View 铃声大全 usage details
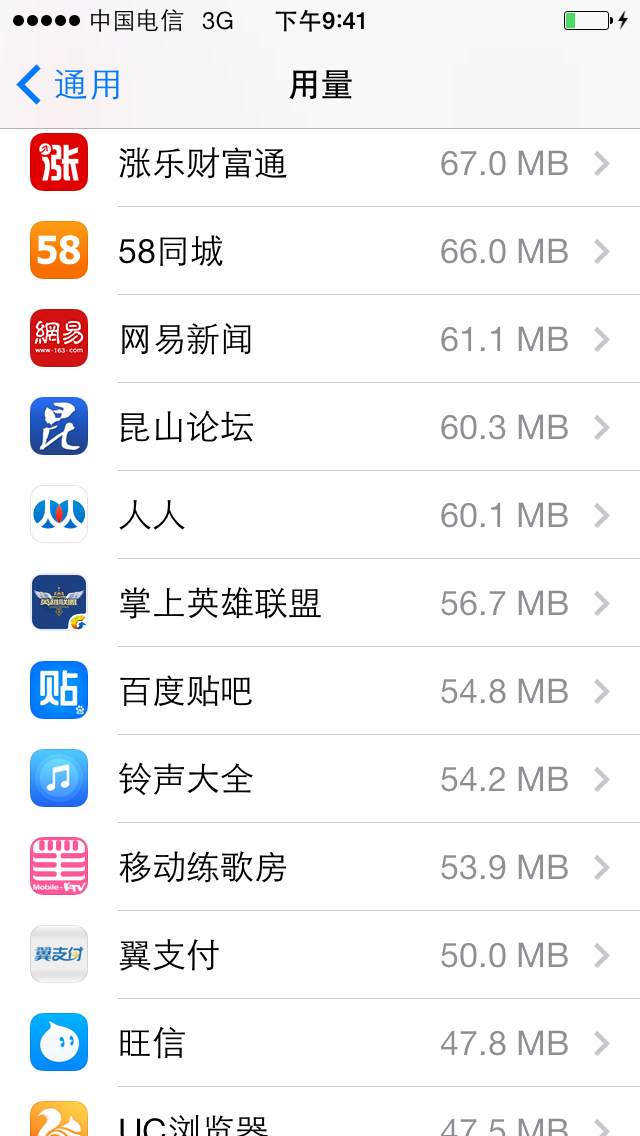 320,778
